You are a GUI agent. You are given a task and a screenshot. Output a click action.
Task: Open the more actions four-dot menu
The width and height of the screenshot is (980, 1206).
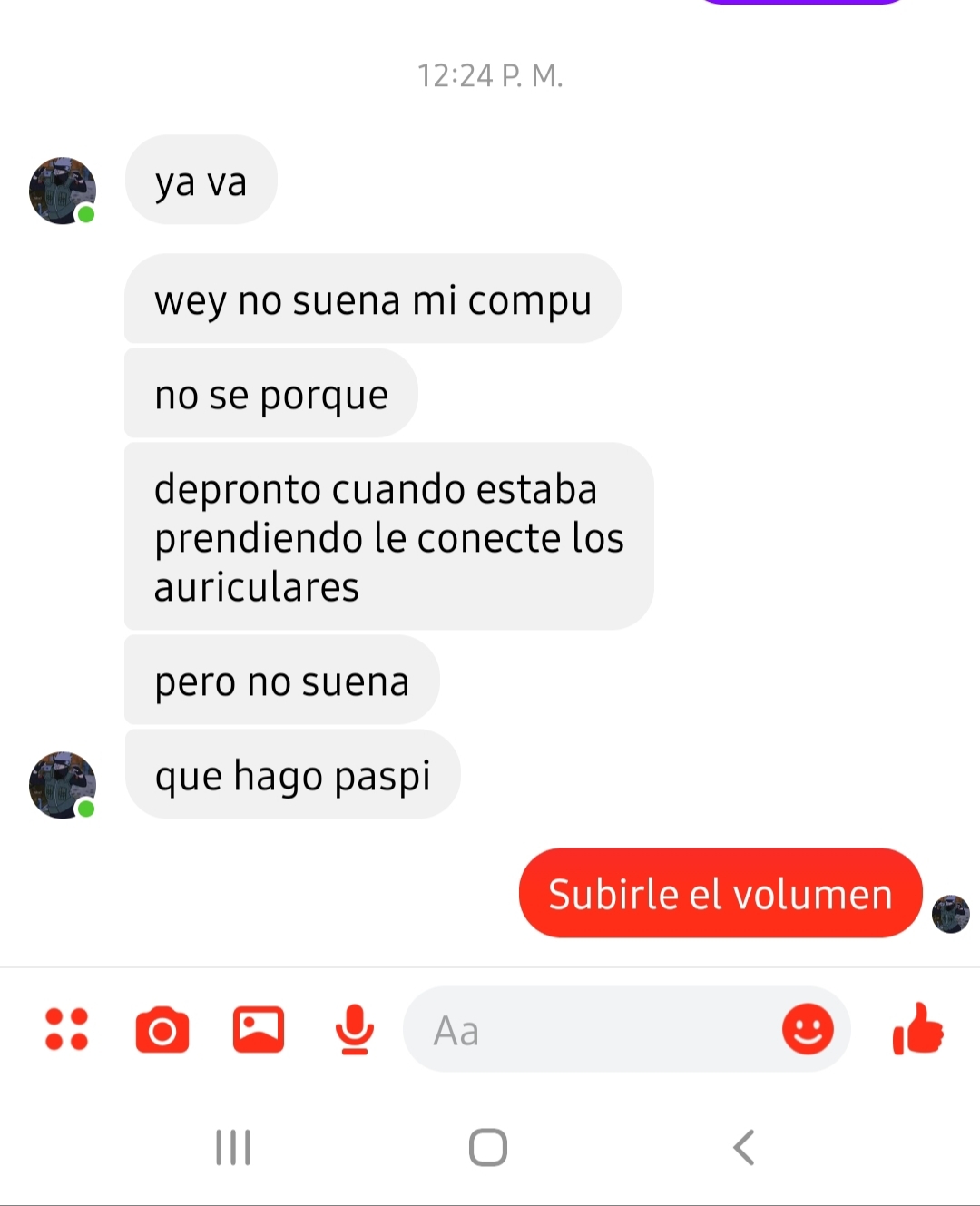pos(67,1029)
